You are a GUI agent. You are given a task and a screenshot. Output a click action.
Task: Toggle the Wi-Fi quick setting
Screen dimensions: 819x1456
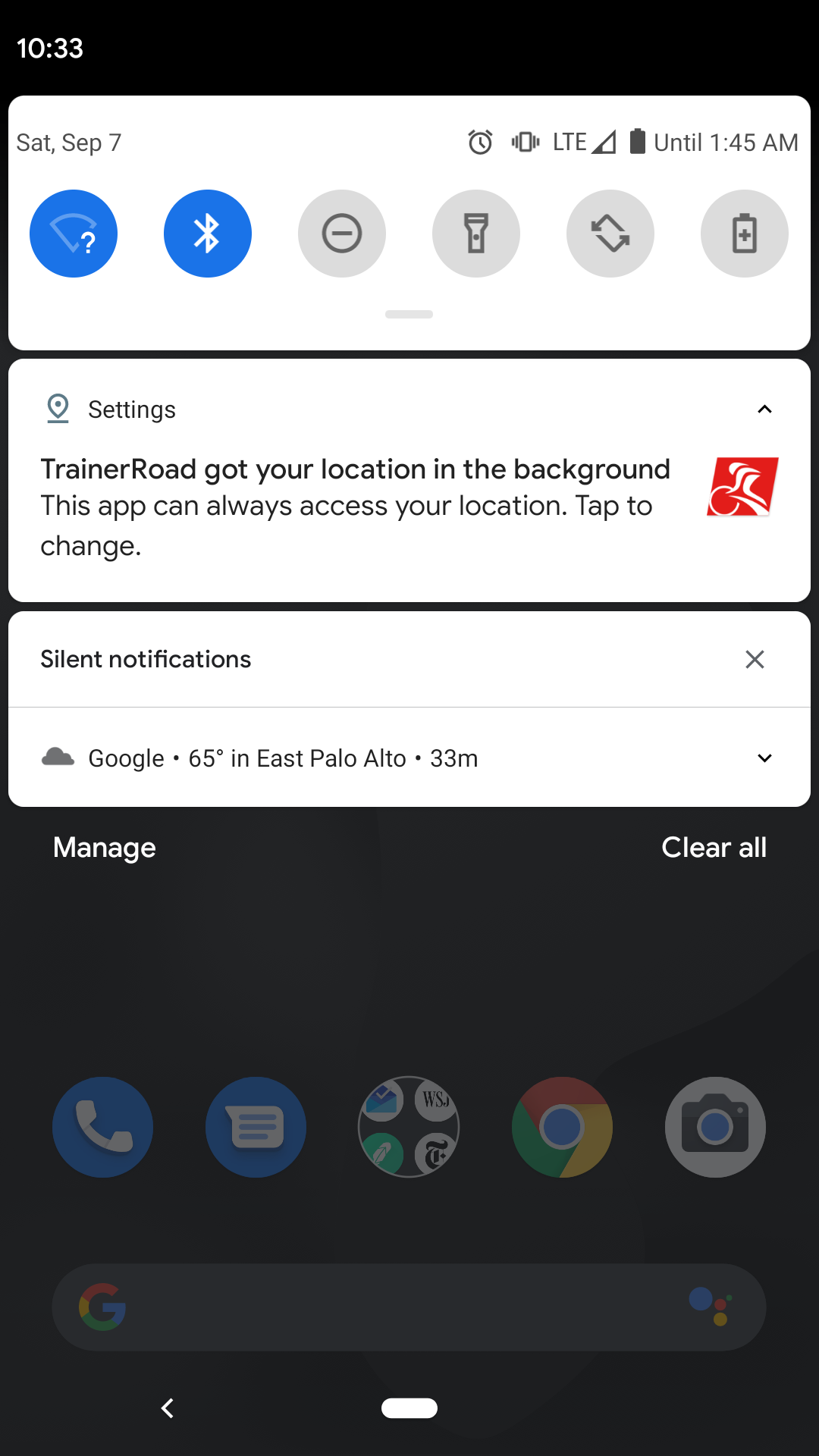click(74, 234)
